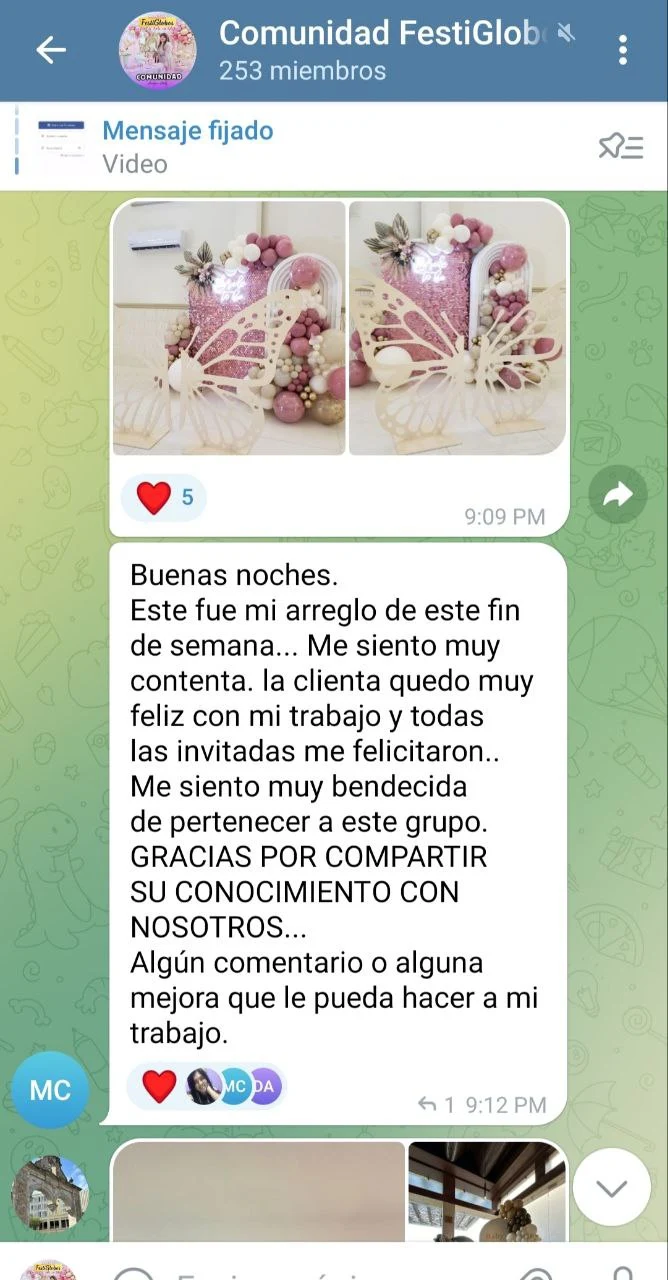Open MC's profile from the avatar
This screenshot has width=668, height=1280.
click(x=50, y=1090)
